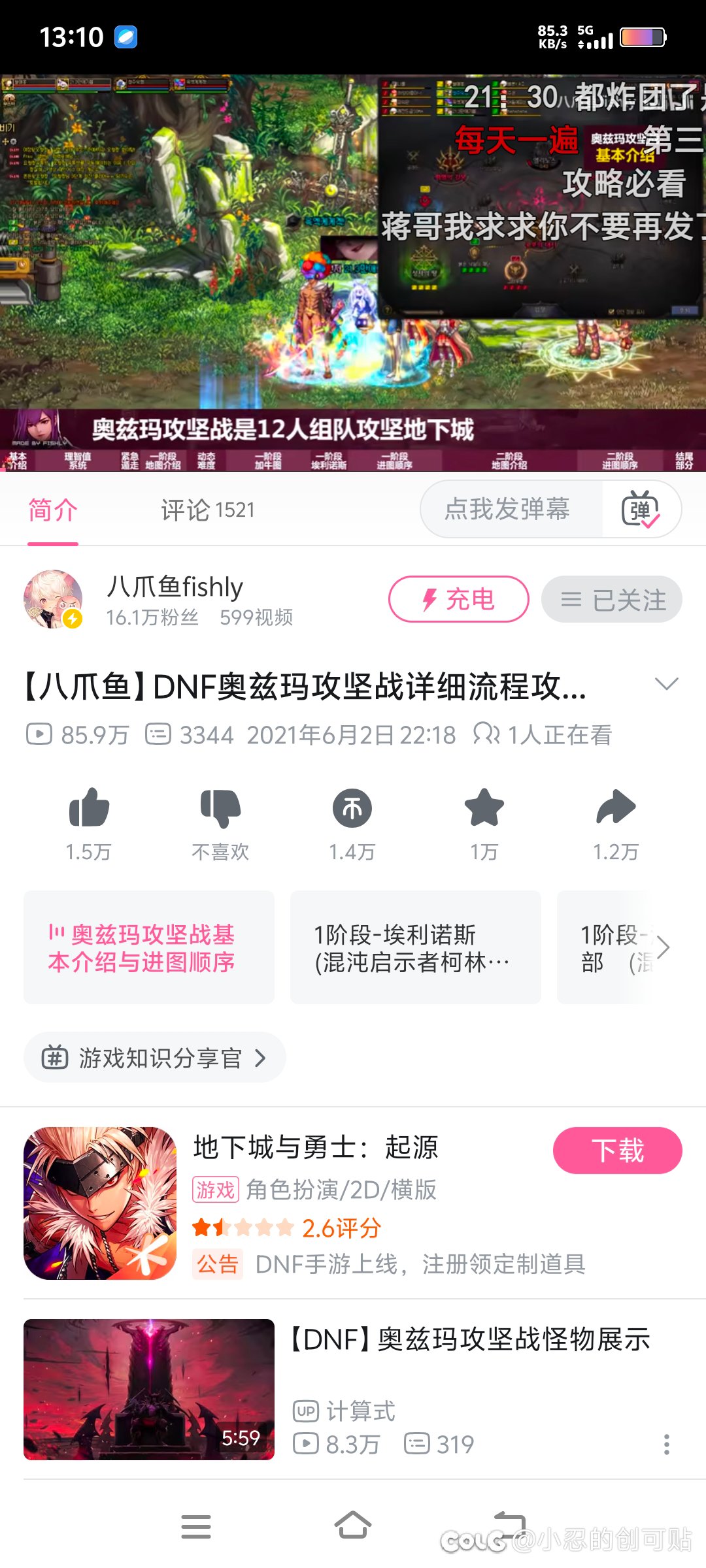Select chapter 奥兹玛攻坚战基本介绍与进图顺序

[148, 947]
